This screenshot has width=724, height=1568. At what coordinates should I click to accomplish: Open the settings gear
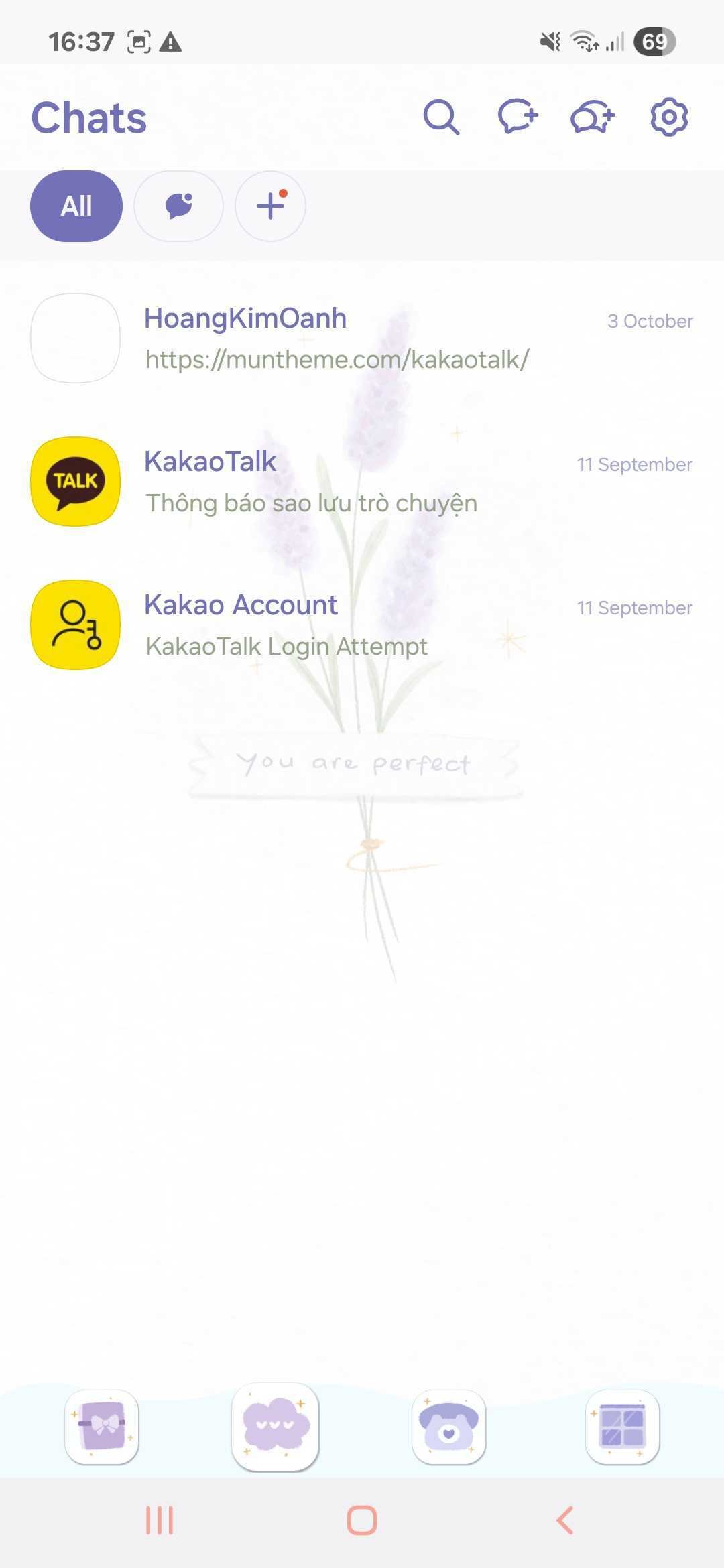click(669, 117)
